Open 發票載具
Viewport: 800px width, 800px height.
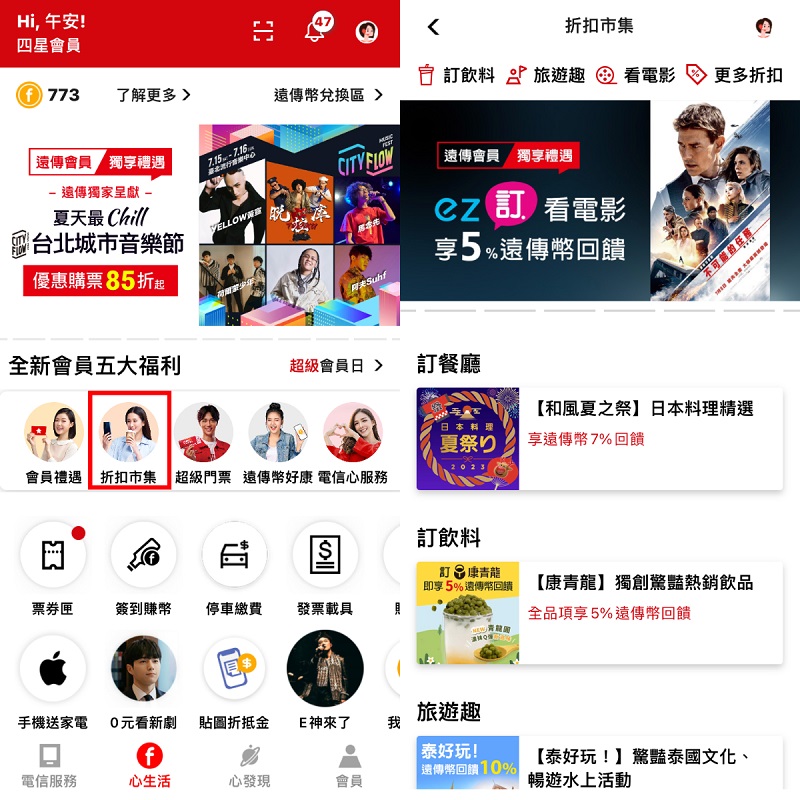click(325, 566)
